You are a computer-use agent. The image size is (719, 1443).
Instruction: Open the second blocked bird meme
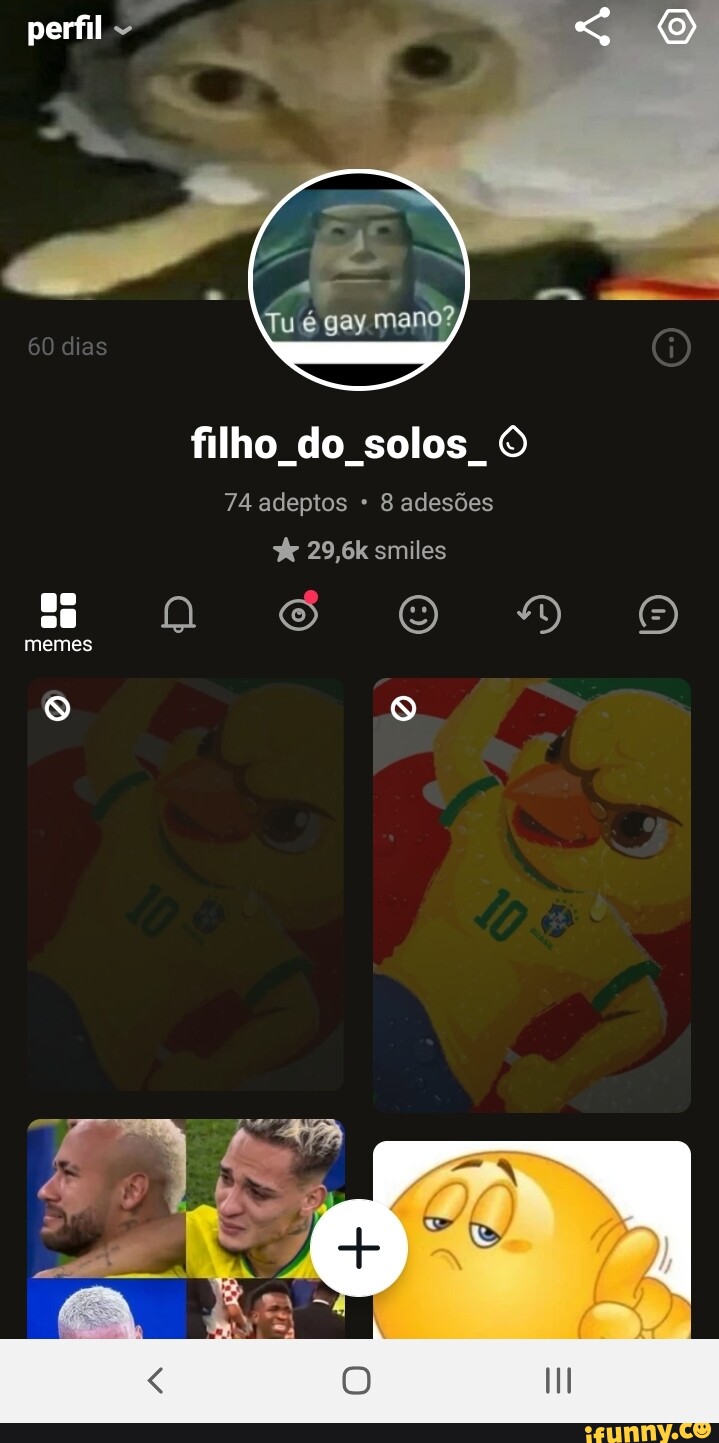point(532,895)
